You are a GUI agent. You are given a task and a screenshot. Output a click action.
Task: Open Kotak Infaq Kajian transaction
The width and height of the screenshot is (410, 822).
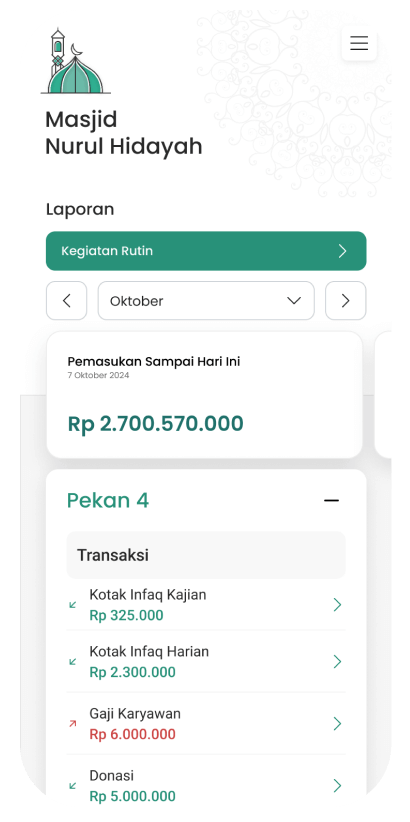click(x=206, y=605)
